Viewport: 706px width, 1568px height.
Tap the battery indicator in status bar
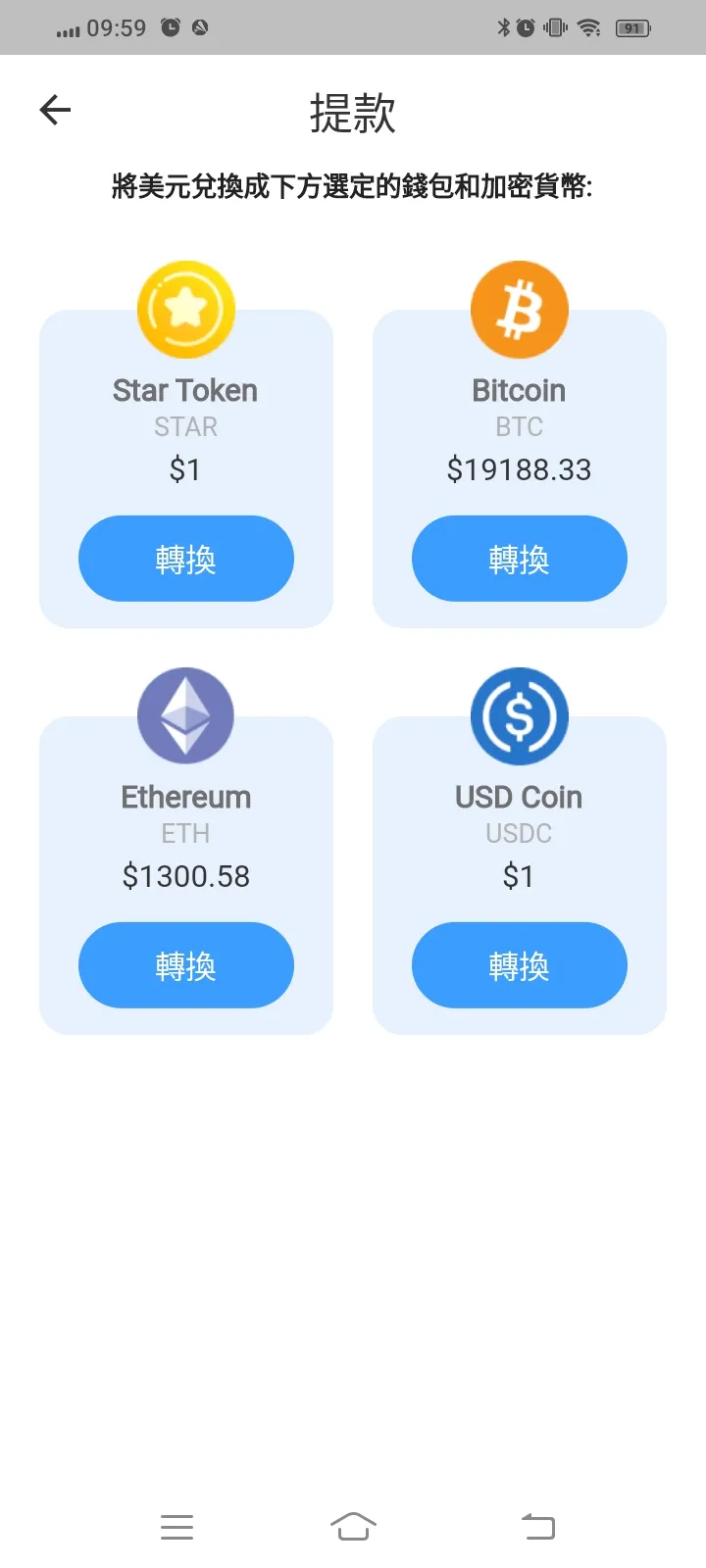pos(632,28)
